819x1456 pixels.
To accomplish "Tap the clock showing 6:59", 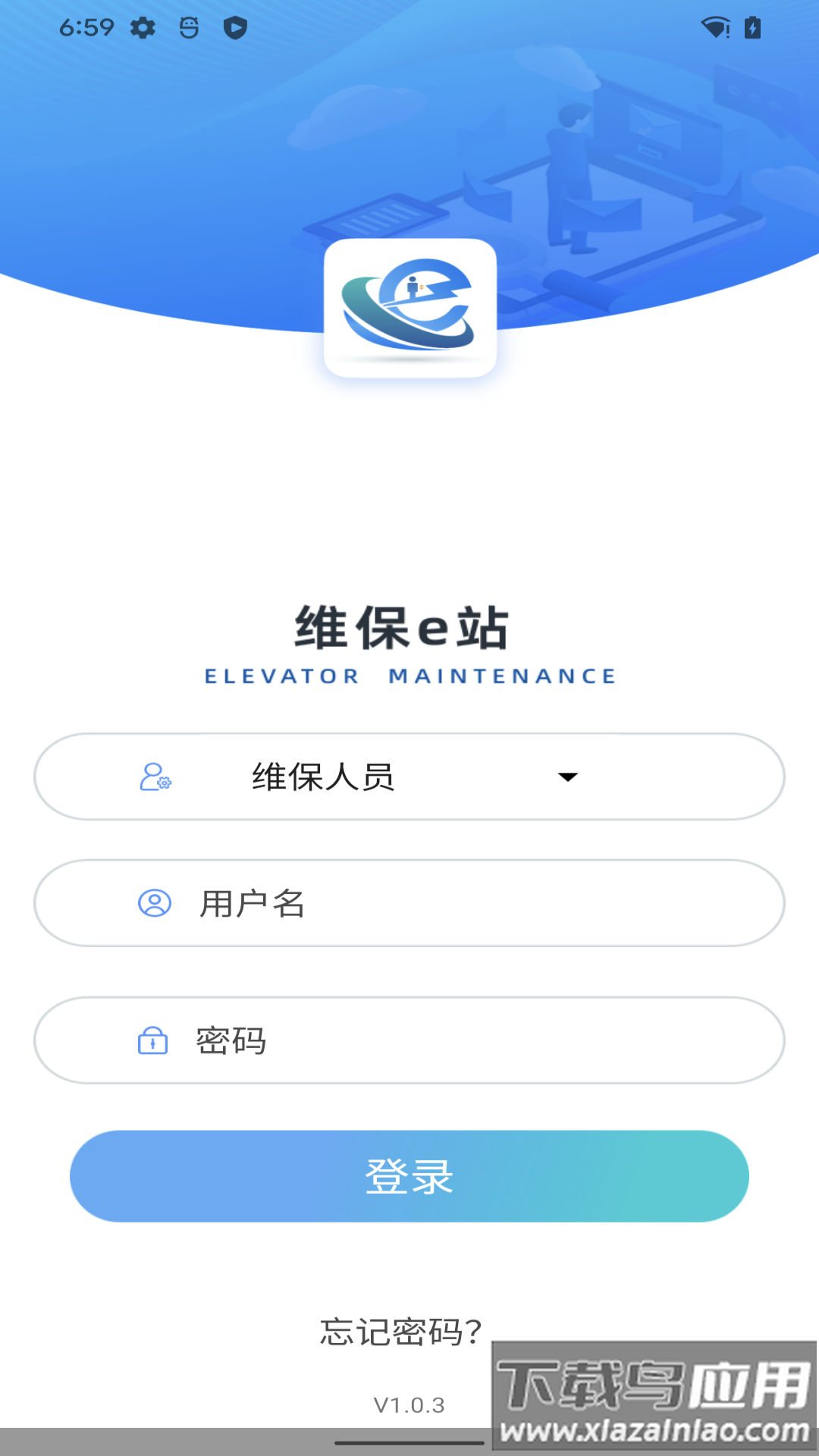I will (x=86, y=28).
